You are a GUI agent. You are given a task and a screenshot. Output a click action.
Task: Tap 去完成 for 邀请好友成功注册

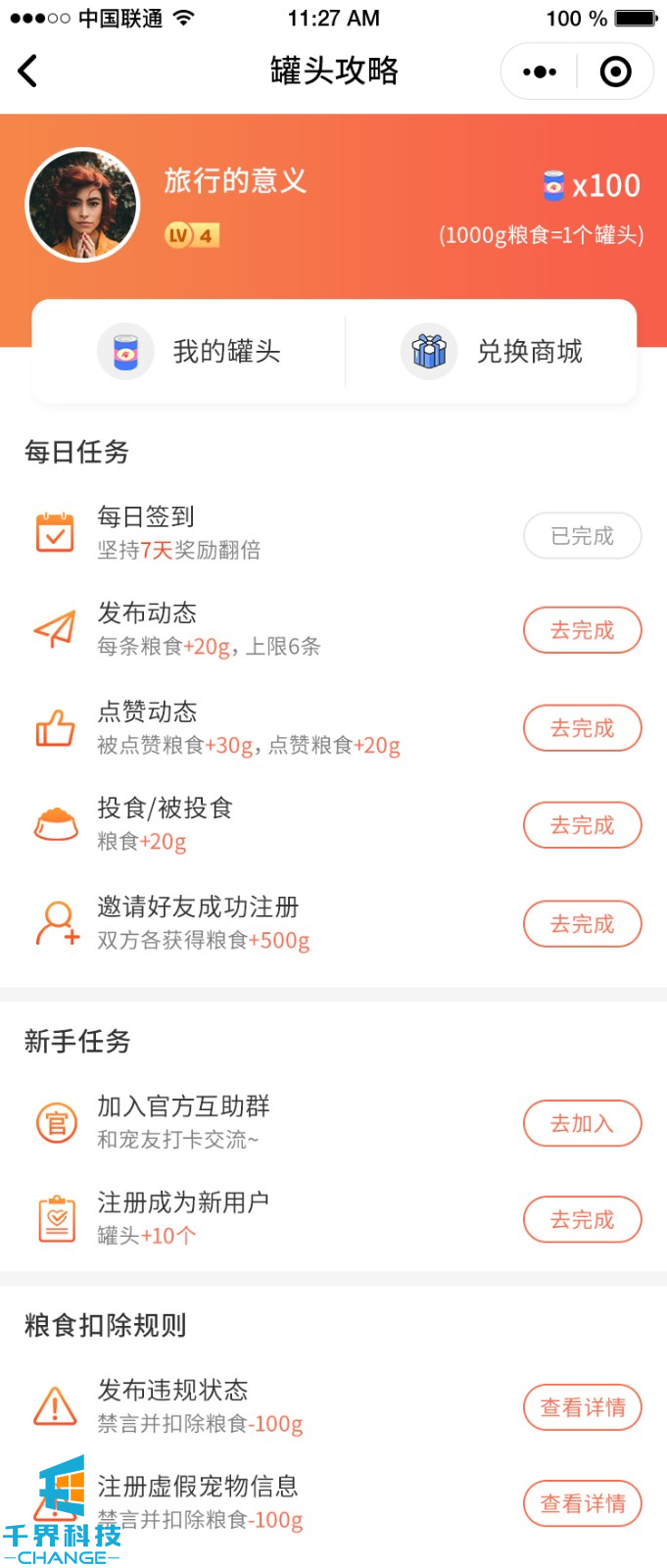pyautogui.click(x=582, y=924)
